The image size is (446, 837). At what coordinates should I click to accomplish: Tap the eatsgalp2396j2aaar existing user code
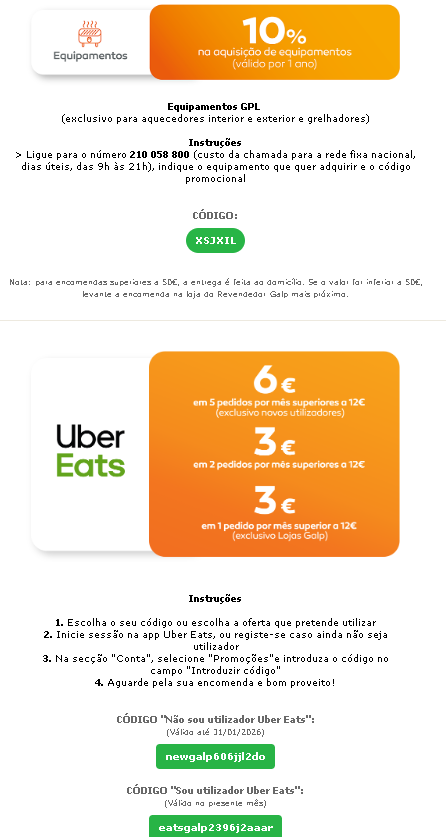(215, 827)
